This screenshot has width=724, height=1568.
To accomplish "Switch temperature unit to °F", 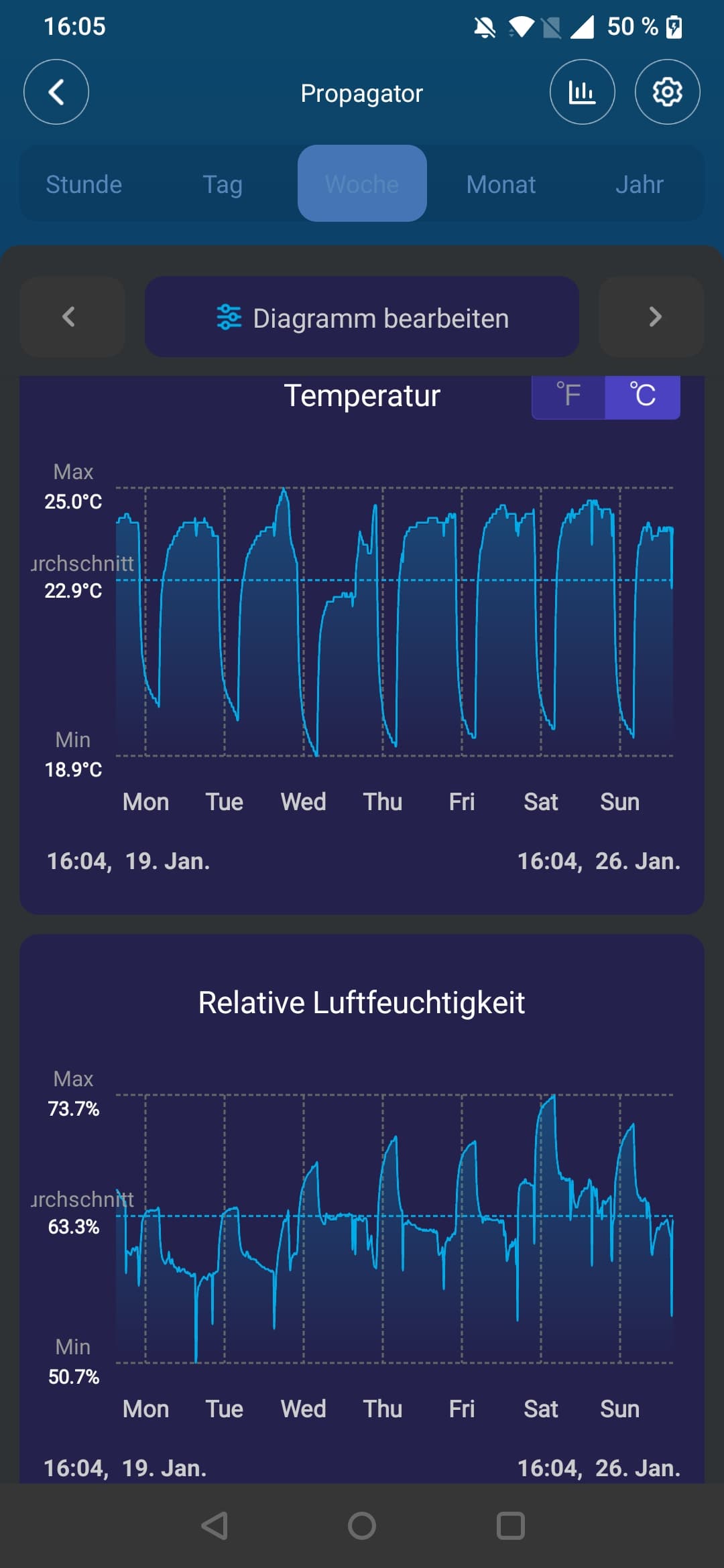I will click(x=568, y=395).
